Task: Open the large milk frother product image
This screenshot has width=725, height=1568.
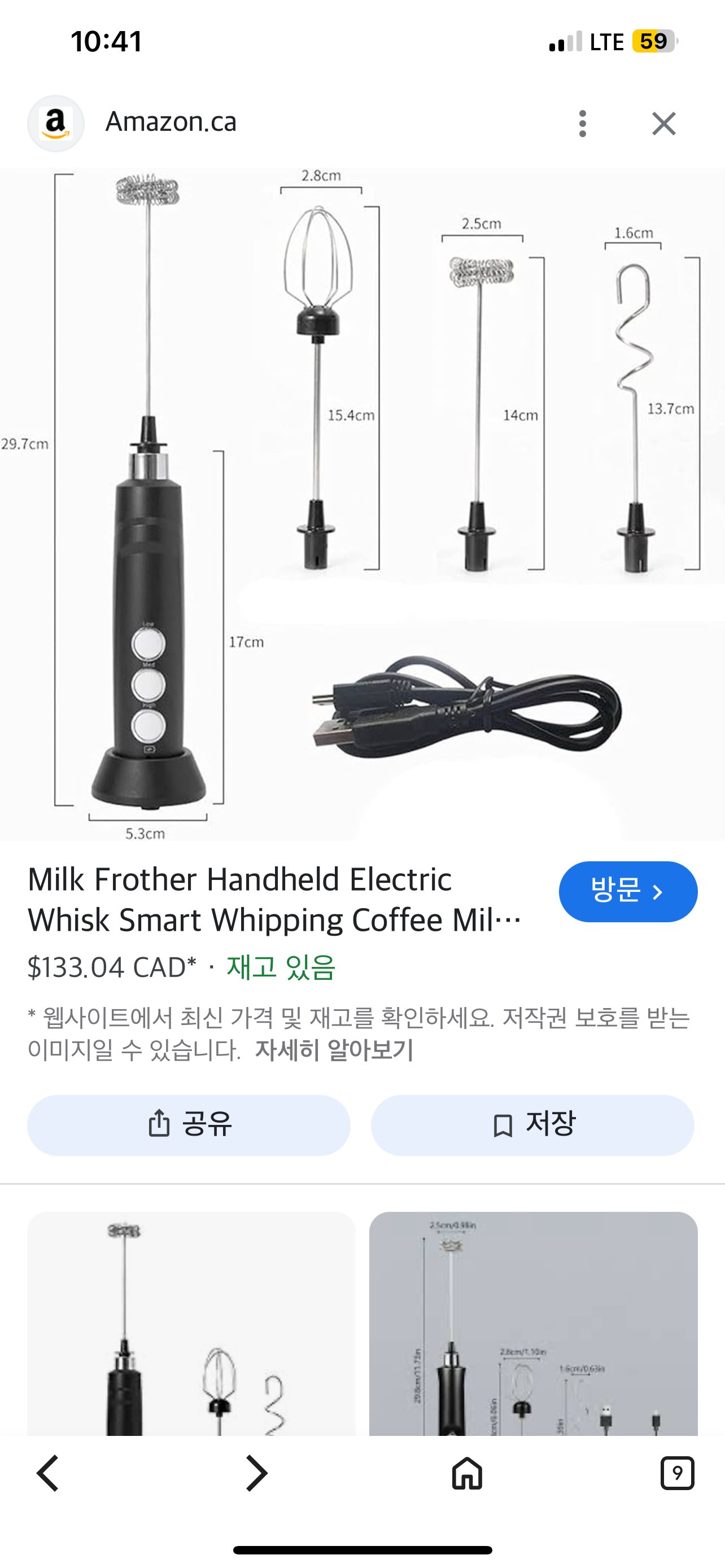Action: coord(362,504)
